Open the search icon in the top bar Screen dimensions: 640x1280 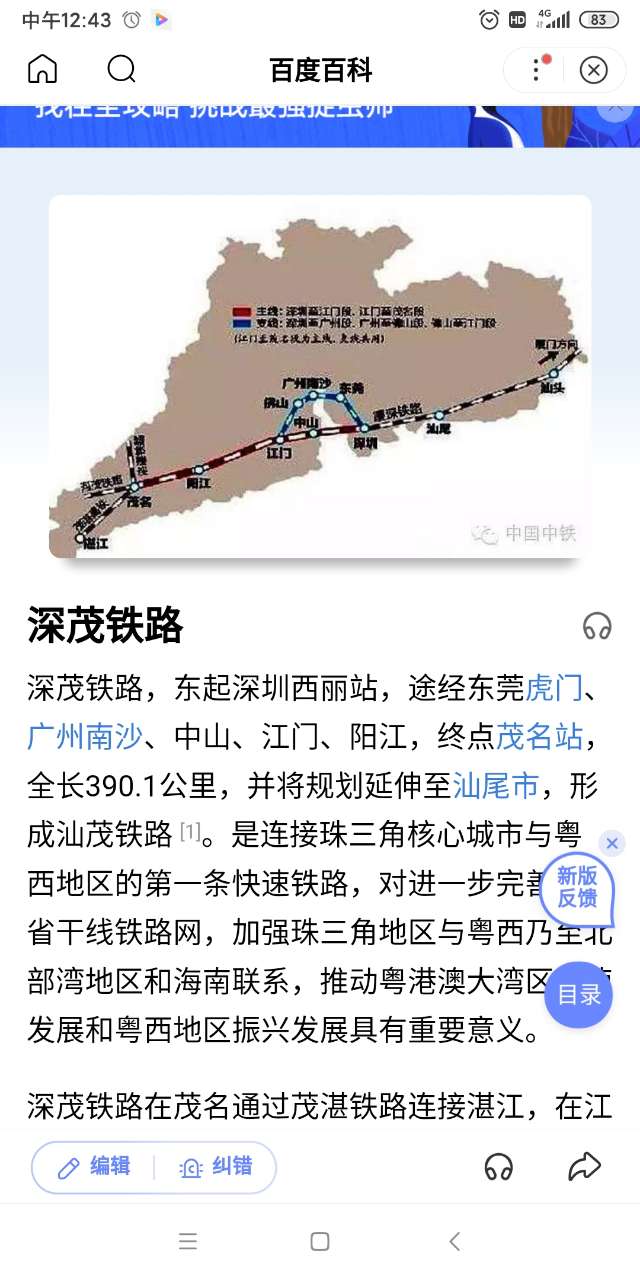pos(121,69)
